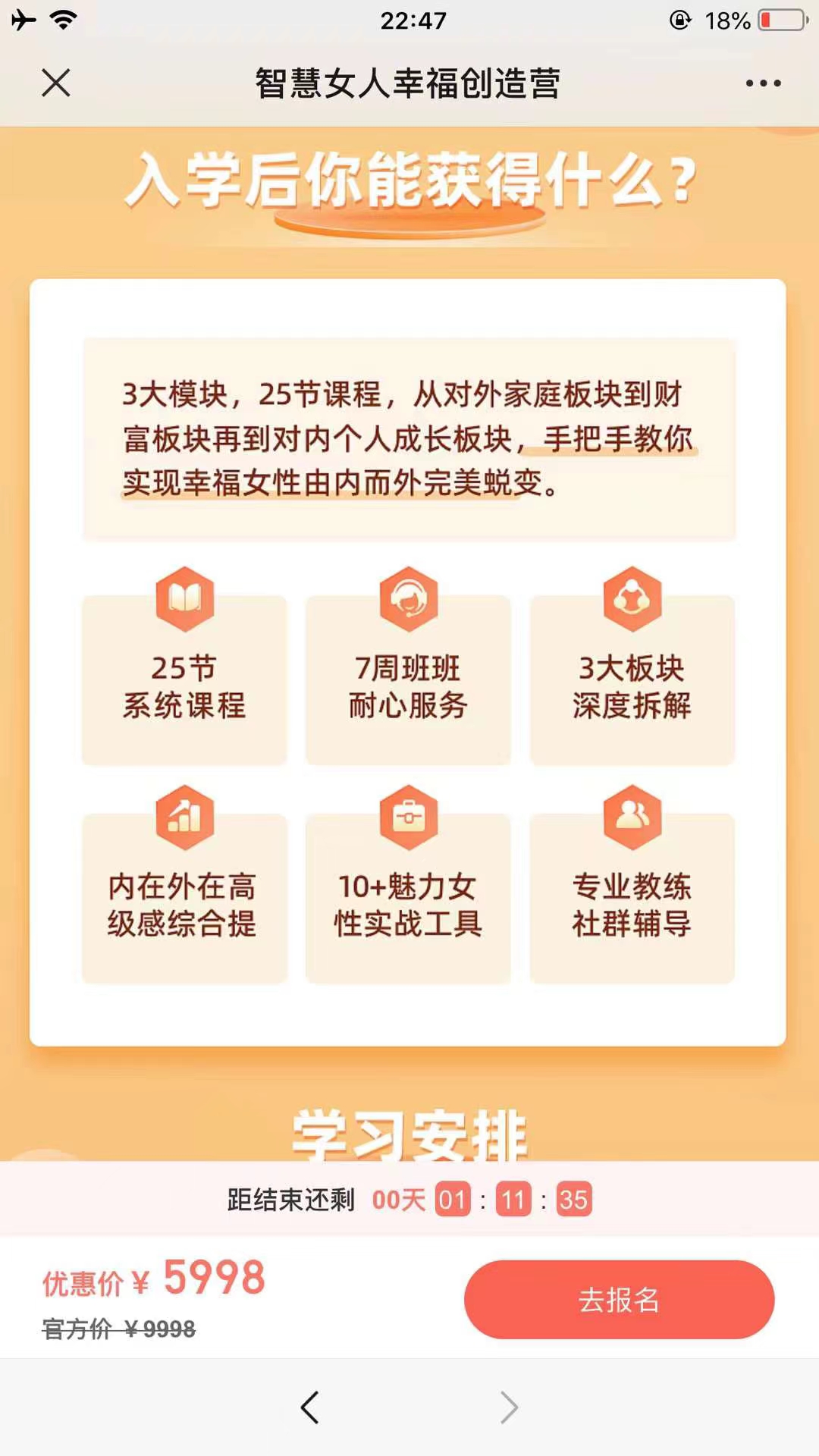The height and width of the screenshot is (1456, 819).
Task: Tap the 去报名 sign-up button
Action: click(x=619, y=1300)
